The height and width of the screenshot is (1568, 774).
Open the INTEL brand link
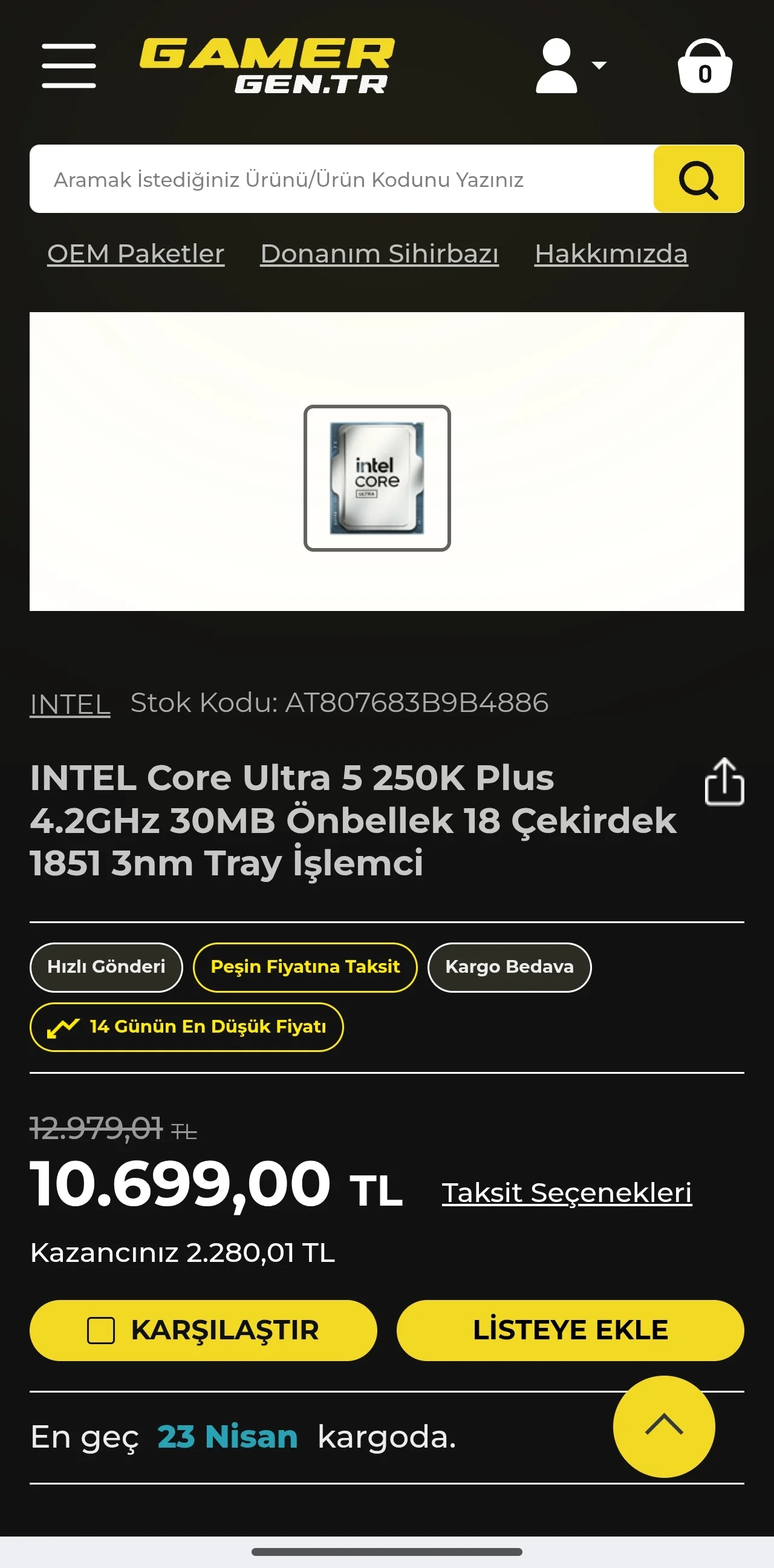70,704
